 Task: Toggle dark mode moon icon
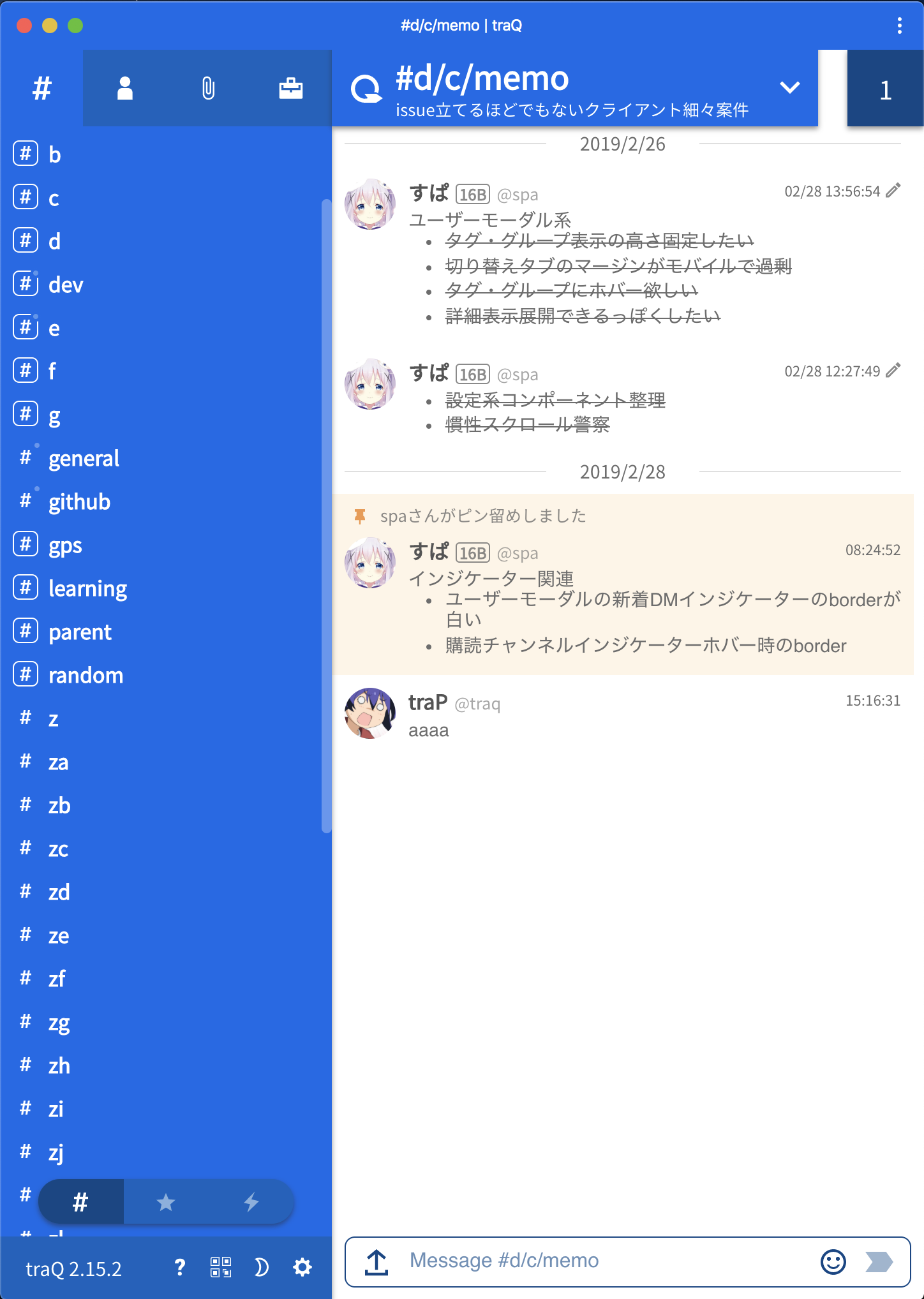[261, 1267]
